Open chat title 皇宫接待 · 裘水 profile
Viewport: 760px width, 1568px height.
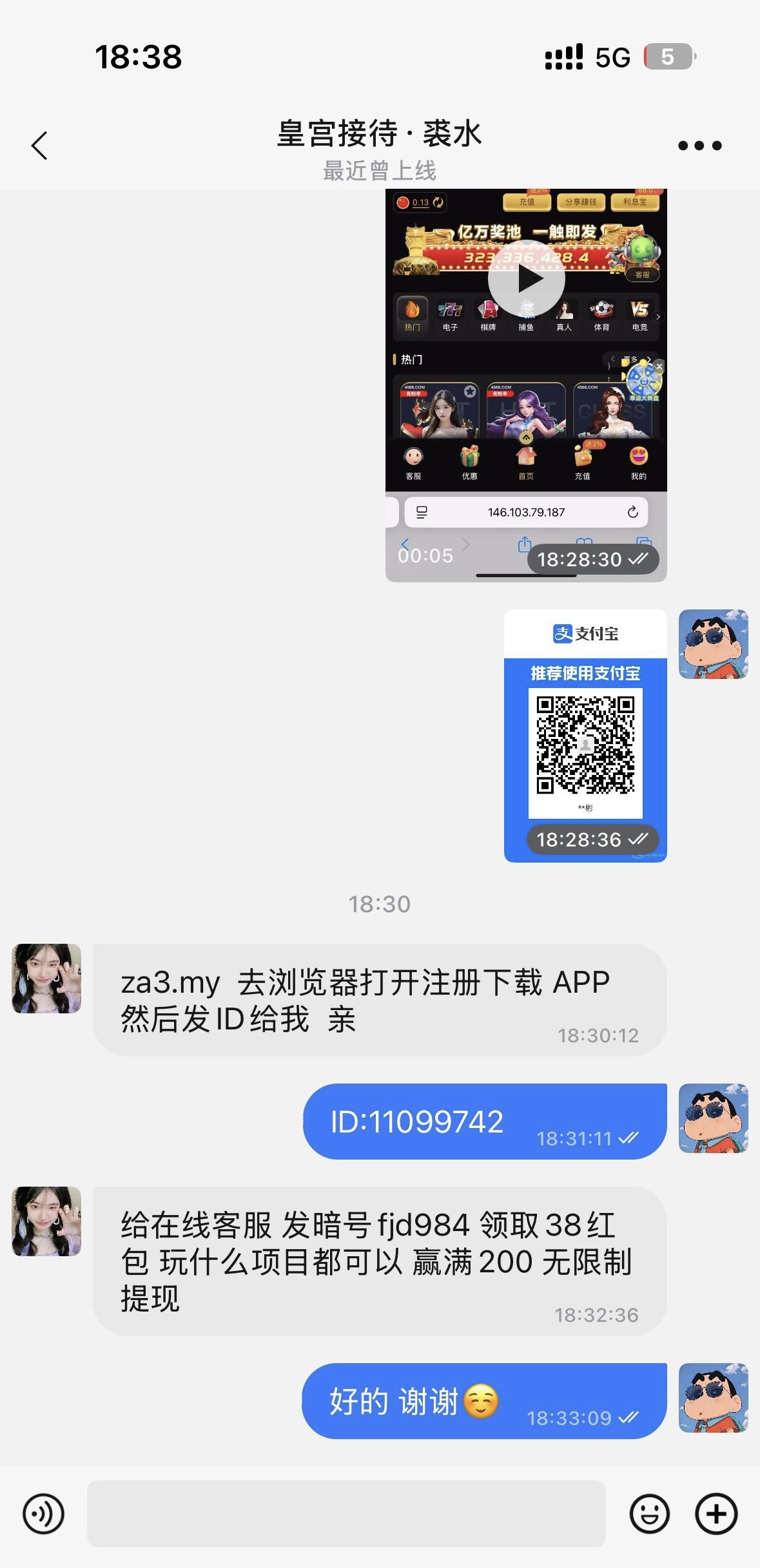coord(379,134)
